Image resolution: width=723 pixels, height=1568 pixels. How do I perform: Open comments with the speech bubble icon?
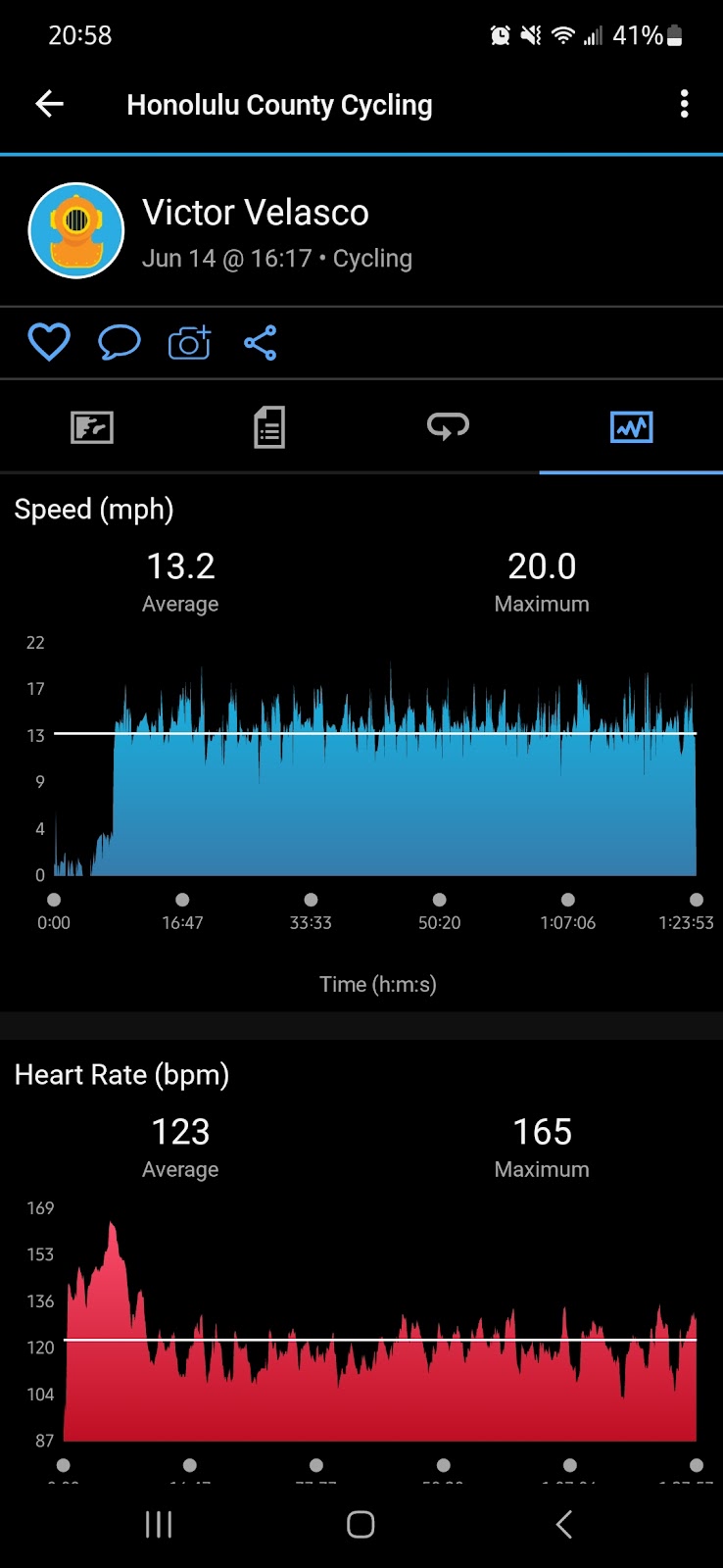pyautogui.click(x=120, y=343)
